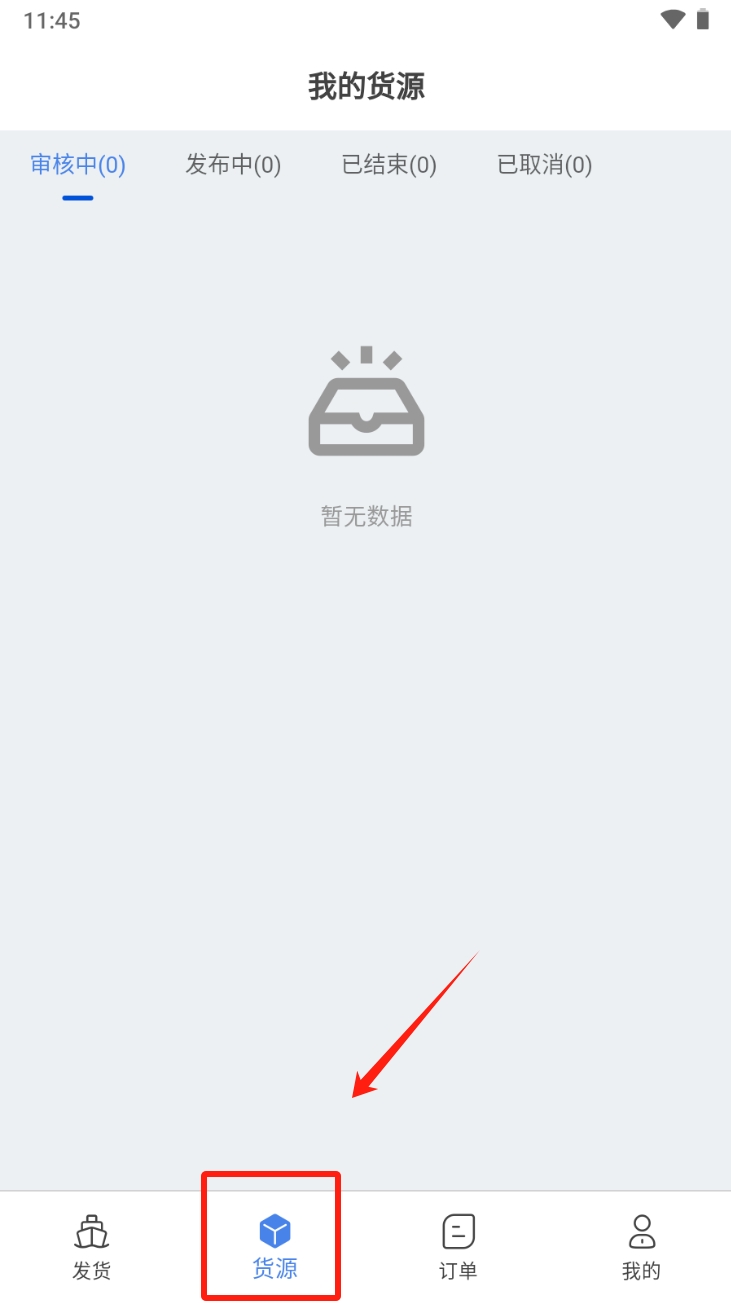Show the 已取消(0) tab
Image resolution: width=731 pixels, height=1303 pixels.
(x=545, y=165)
